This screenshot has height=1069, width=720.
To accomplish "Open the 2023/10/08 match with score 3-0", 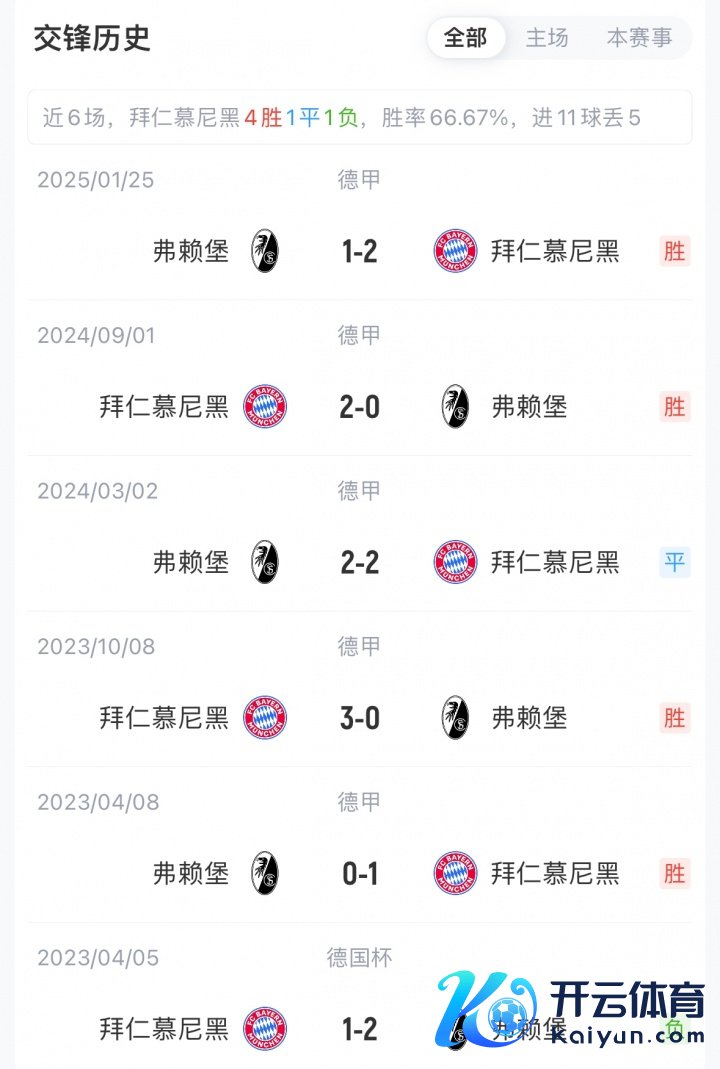I will click(359, 718).
